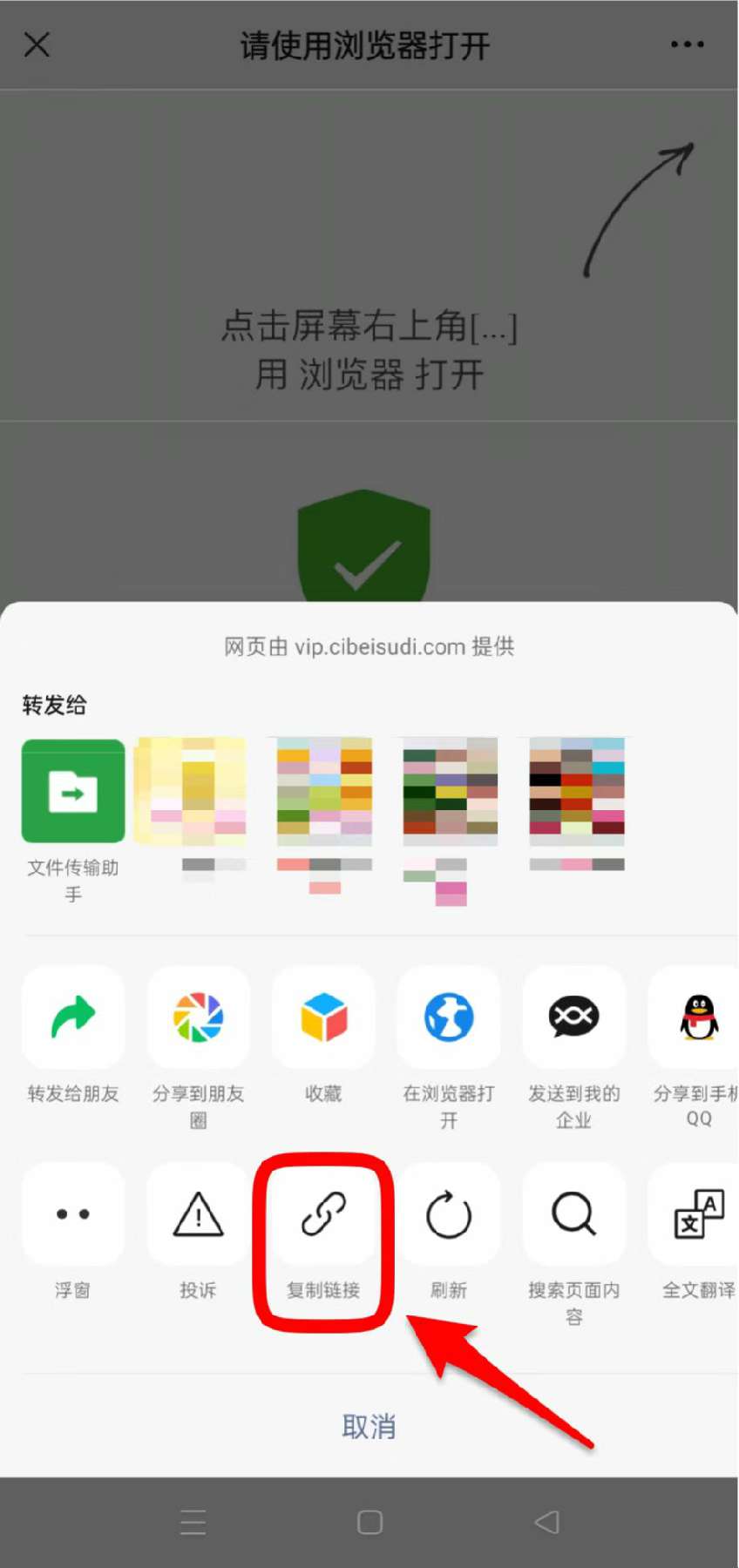Reload page with 刷新
Viewport: 739px width, 1568px height.
coord(449,1214)
